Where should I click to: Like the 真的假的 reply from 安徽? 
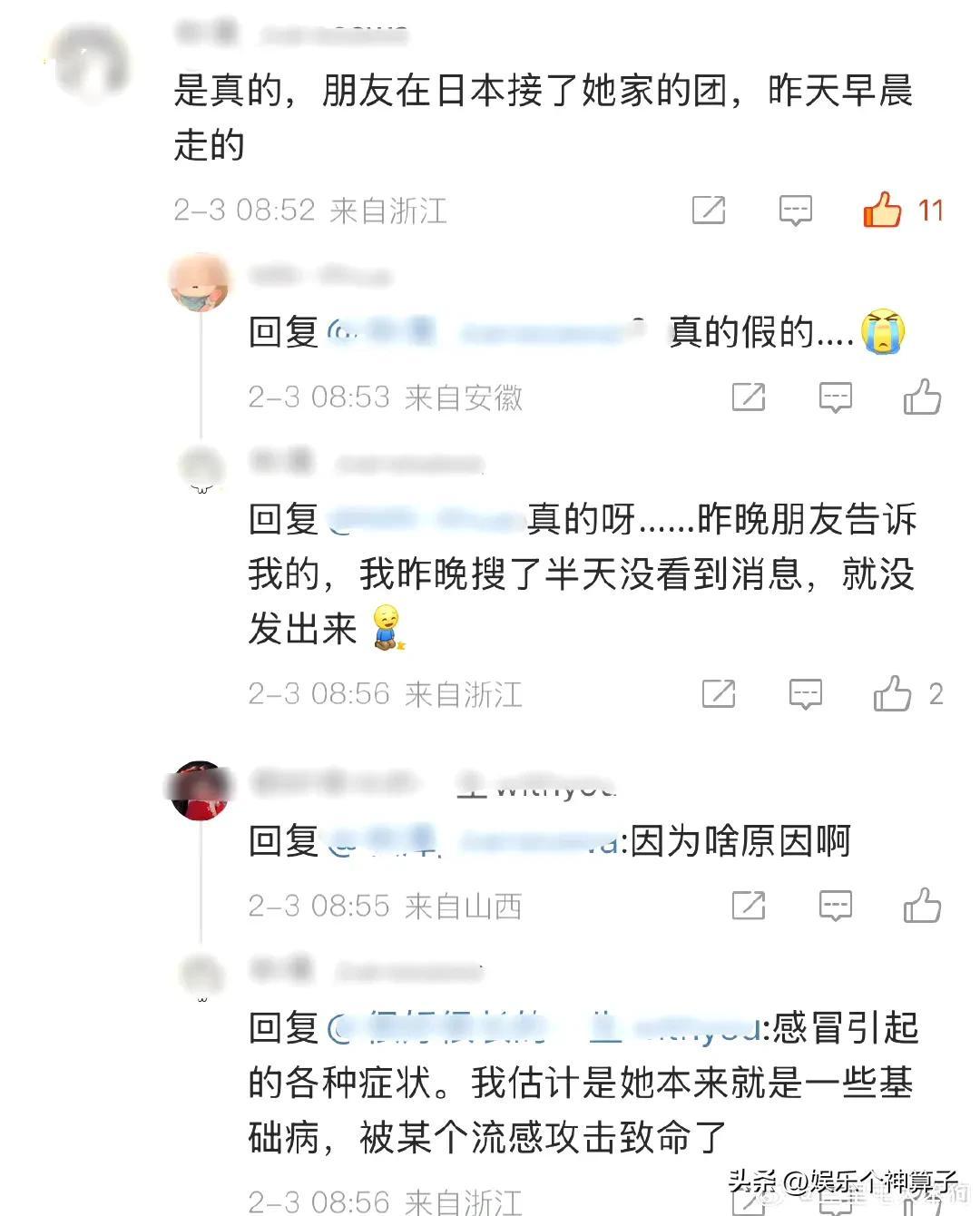(x=922, y=397)
